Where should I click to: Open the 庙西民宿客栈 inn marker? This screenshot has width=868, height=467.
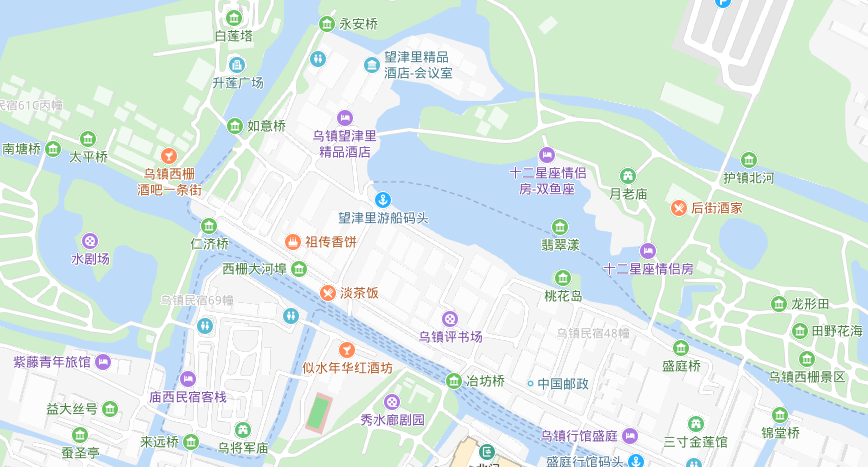click(x=188, y=379)
